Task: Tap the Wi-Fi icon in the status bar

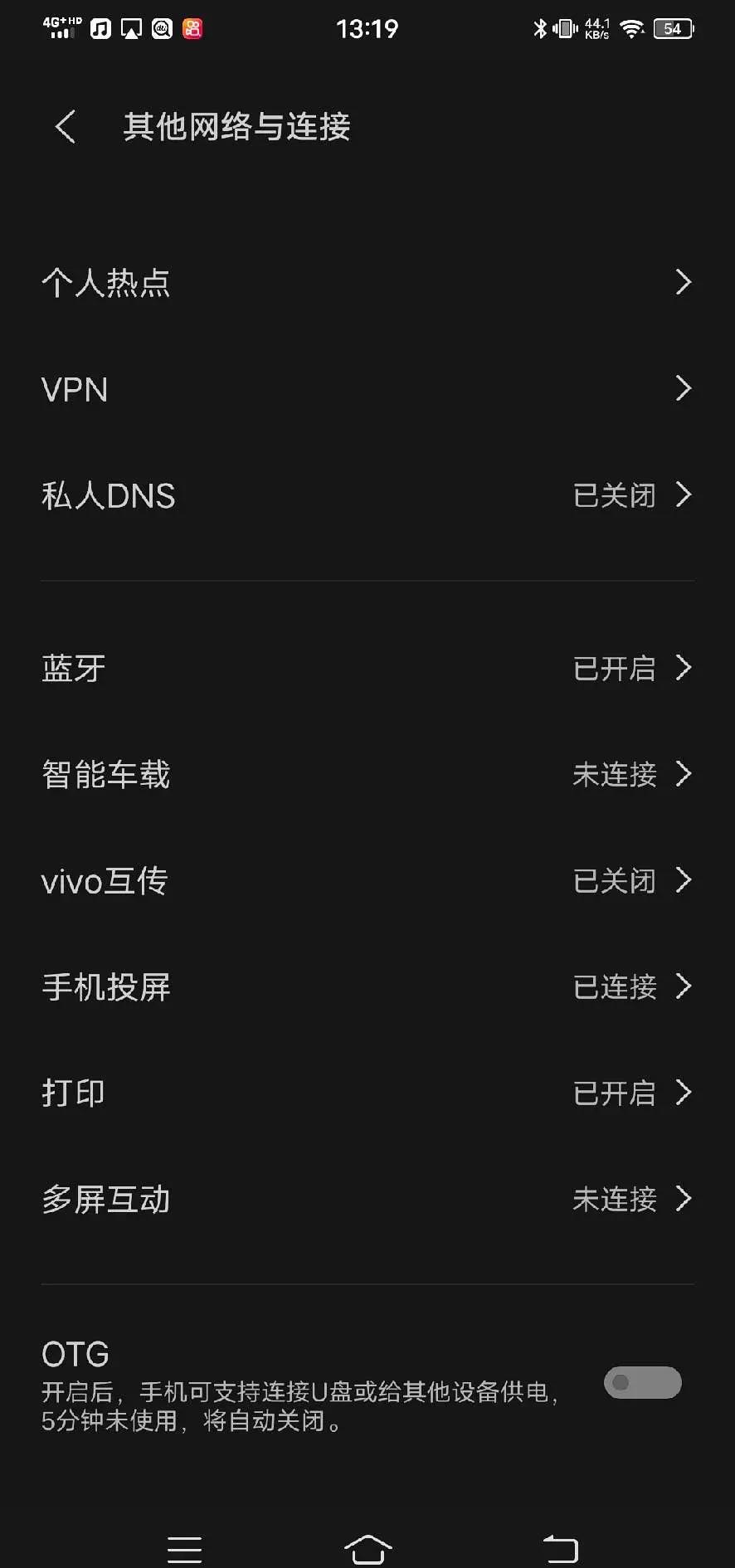Action: coord(630,27)
